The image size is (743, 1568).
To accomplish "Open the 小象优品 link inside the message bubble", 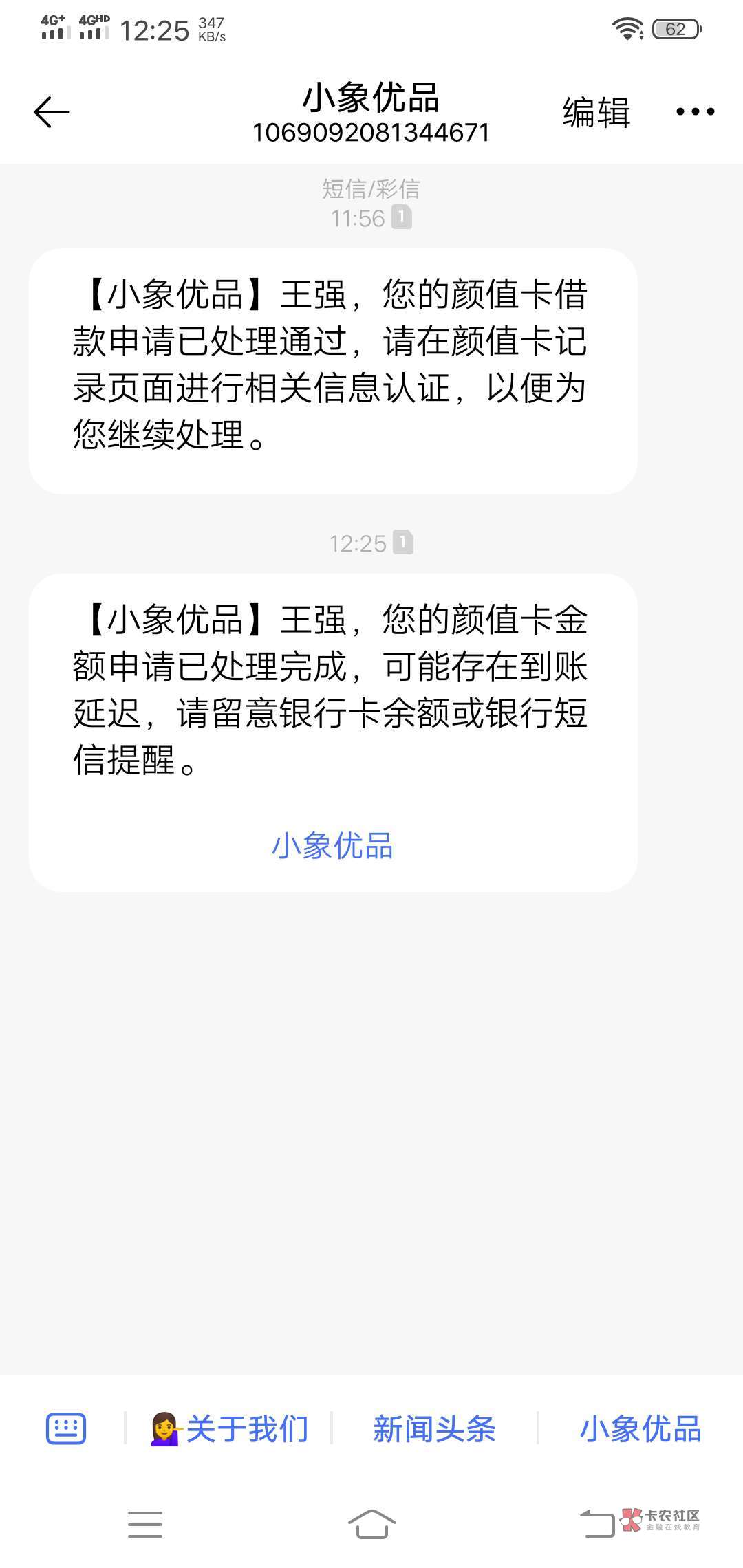I will [x=332, y=846].
